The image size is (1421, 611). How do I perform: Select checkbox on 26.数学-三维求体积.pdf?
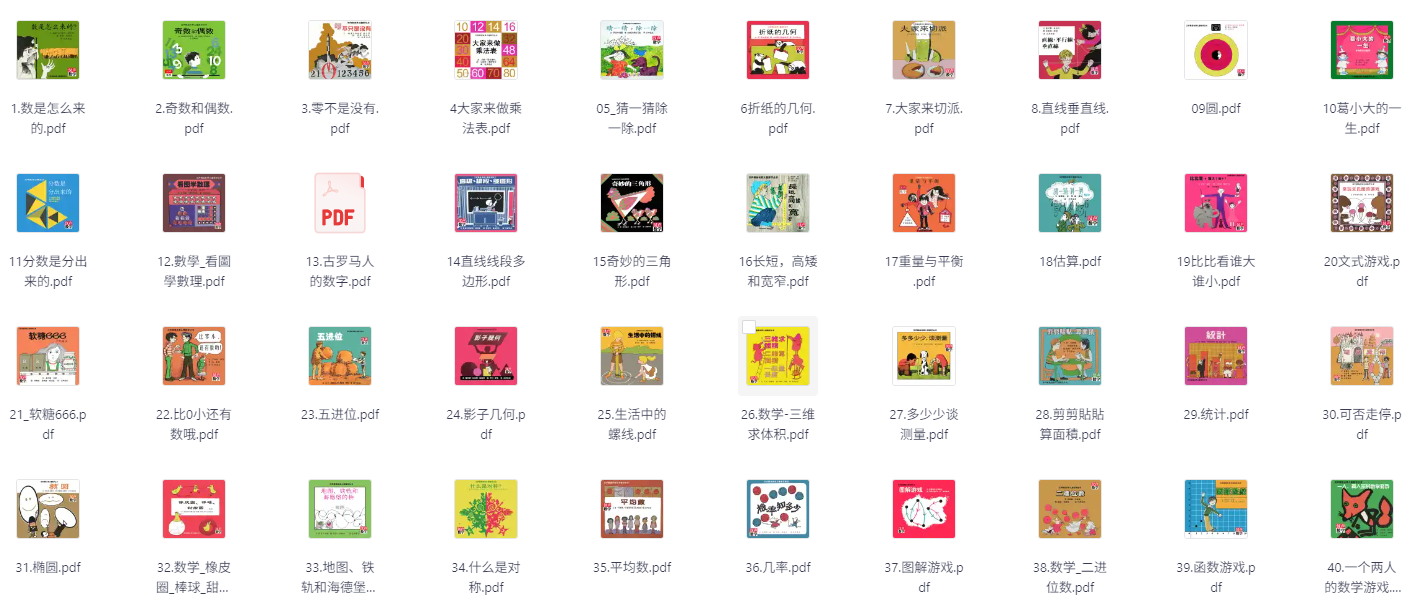749,326
